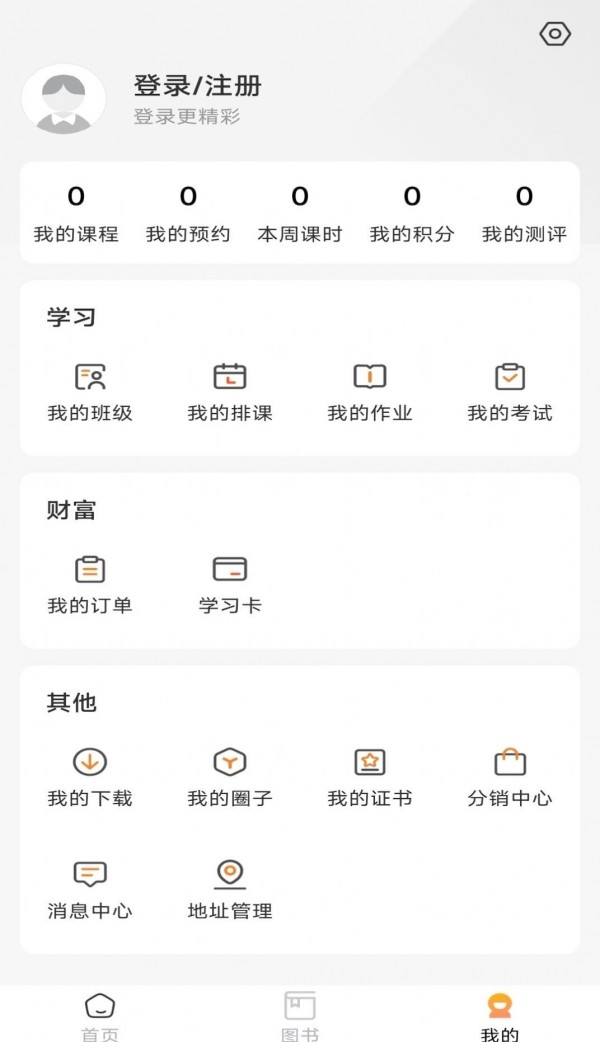Open 消息中心
Image resolution: width=600 pixels, height=1042 pixels.
coord(90,889)
